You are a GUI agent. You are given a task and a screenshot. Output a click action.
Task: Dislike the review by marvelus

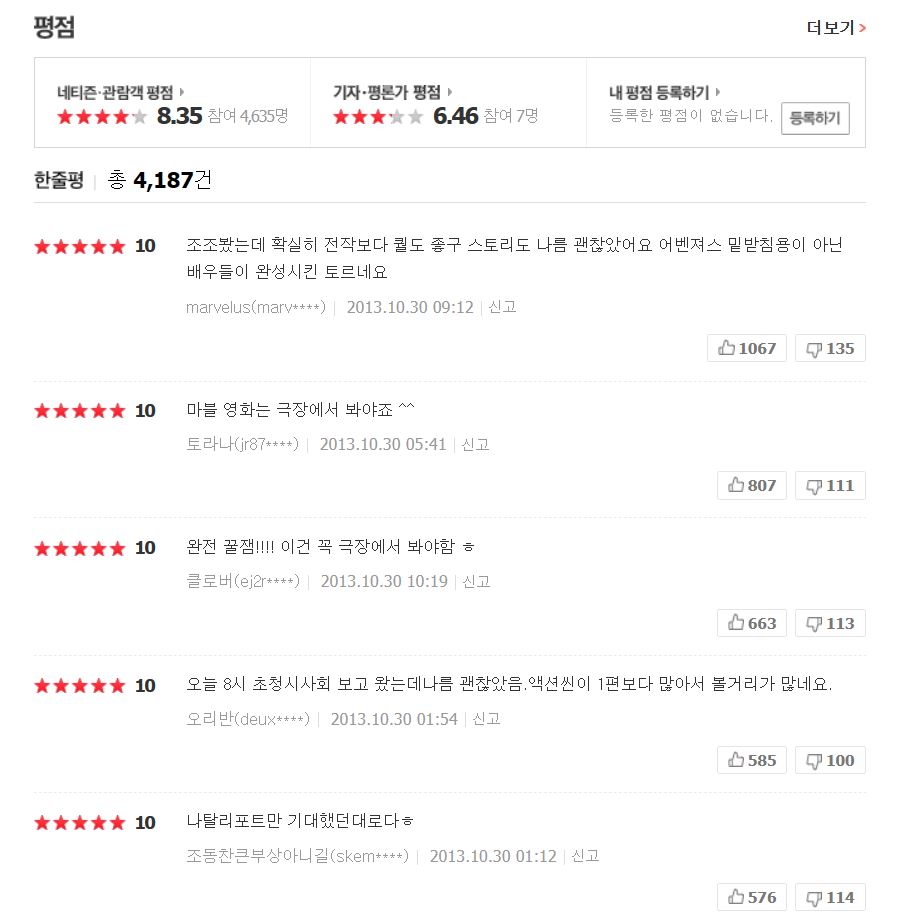pos(830,348)
